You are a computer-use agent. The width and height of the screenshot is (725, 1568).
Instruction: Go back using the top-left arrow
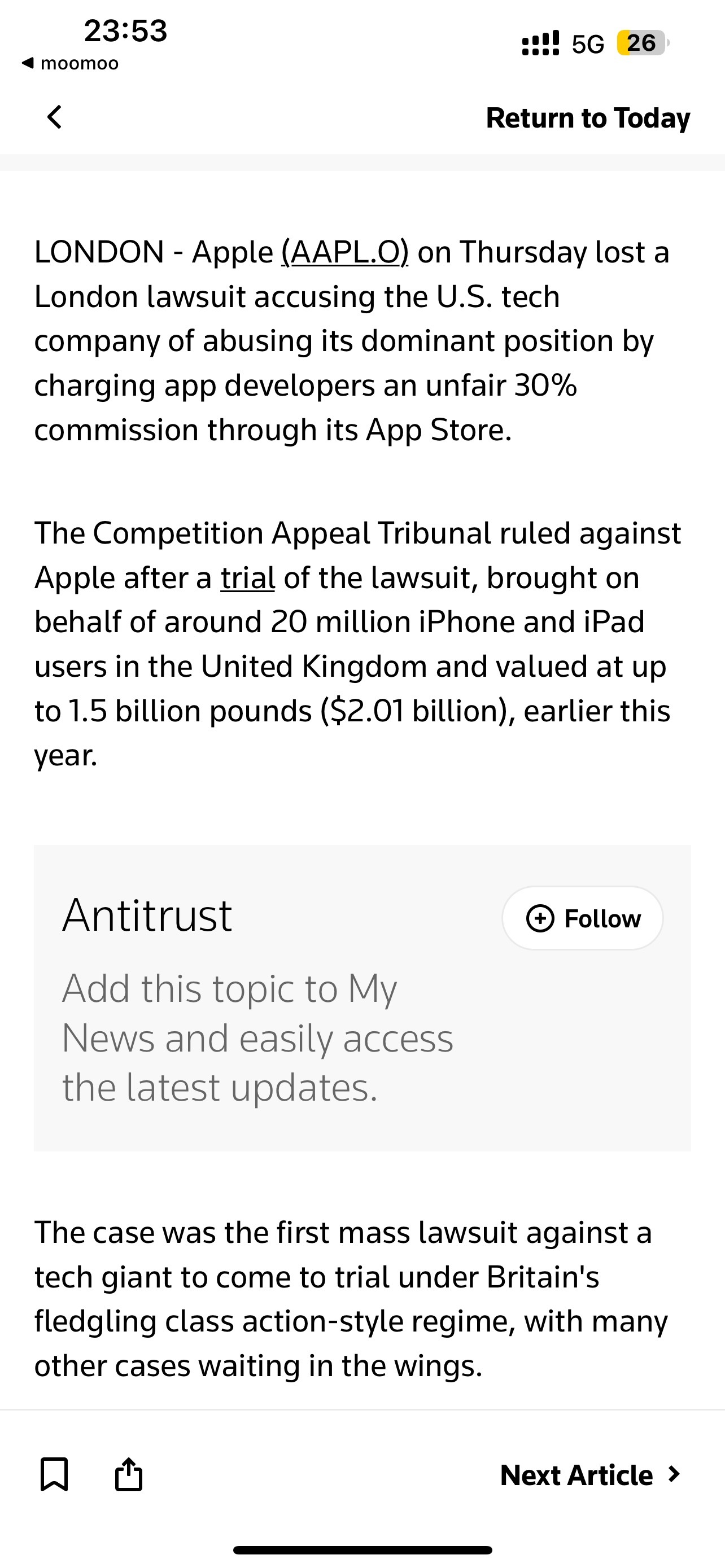pyautogui.click(x=55, y=117)
